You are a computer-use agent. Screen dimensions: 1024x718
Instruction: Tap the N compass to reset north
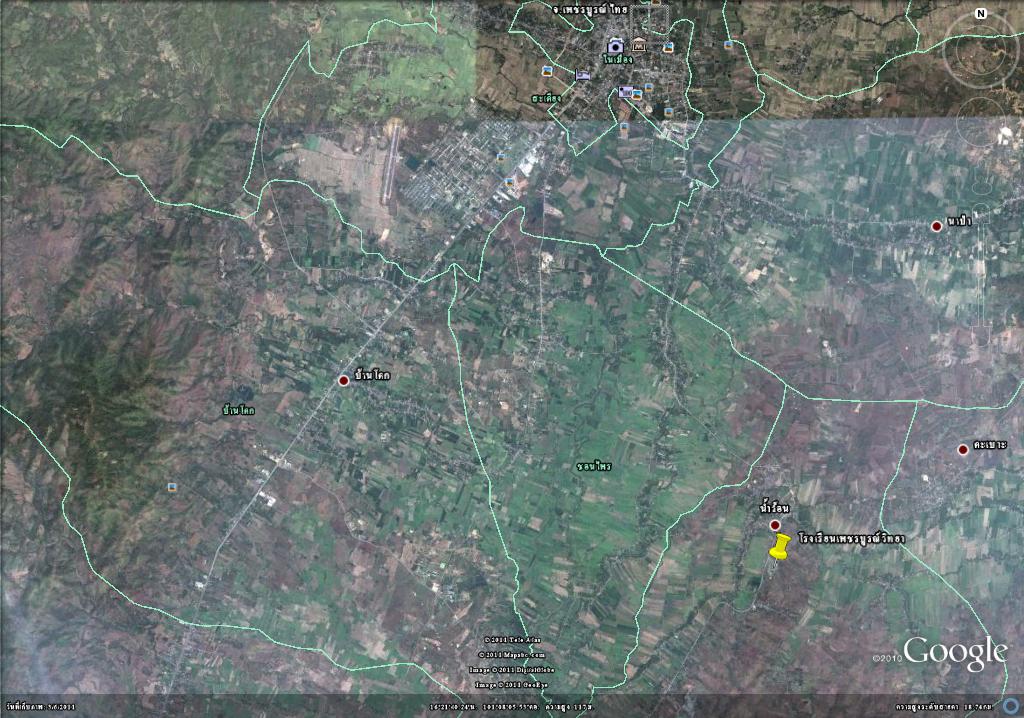pyautogui.click(x=980, y=14)
